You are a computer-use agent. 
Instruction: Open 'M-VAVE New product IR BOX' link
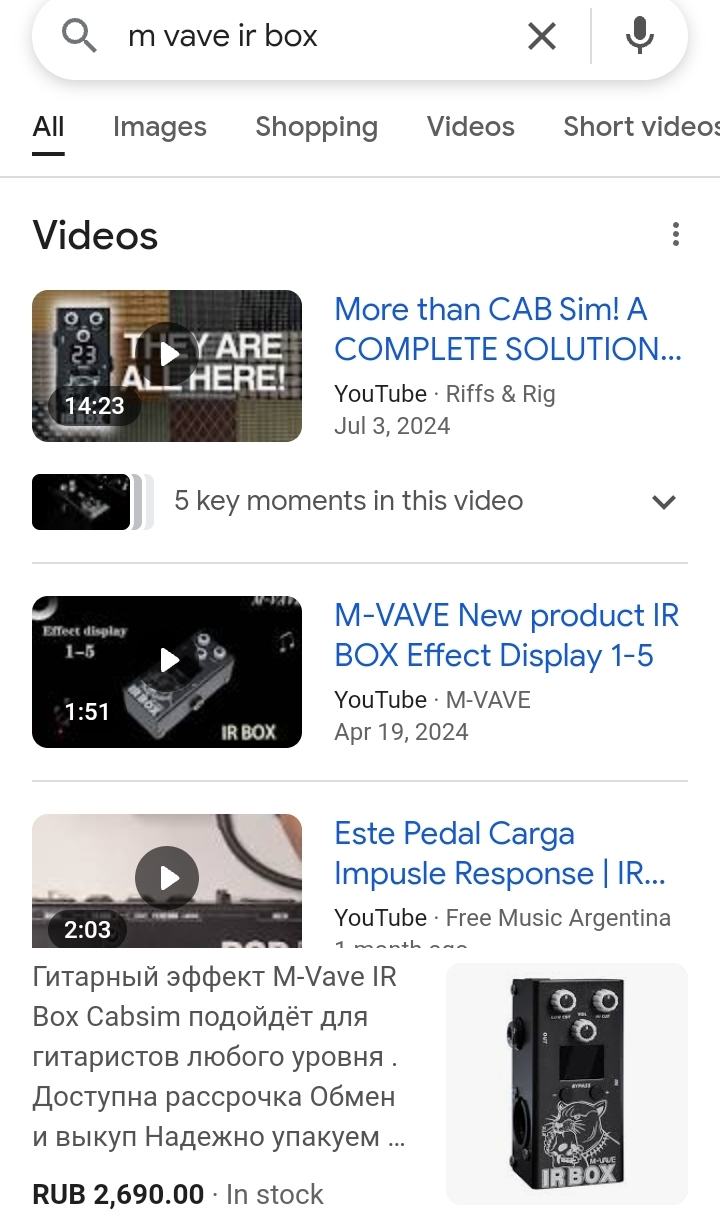point(507,635)
